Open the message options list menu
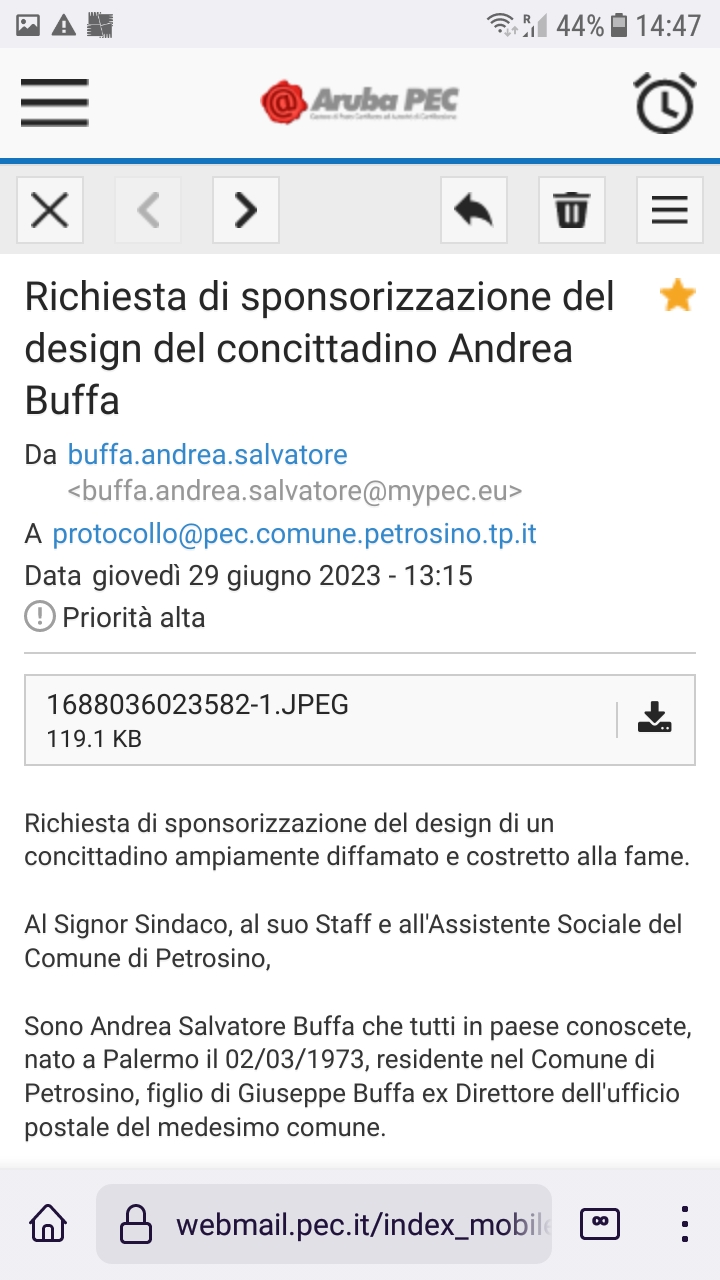Image resolution: width=720 pixels, height=1280 pixels. tap(669, 210)
